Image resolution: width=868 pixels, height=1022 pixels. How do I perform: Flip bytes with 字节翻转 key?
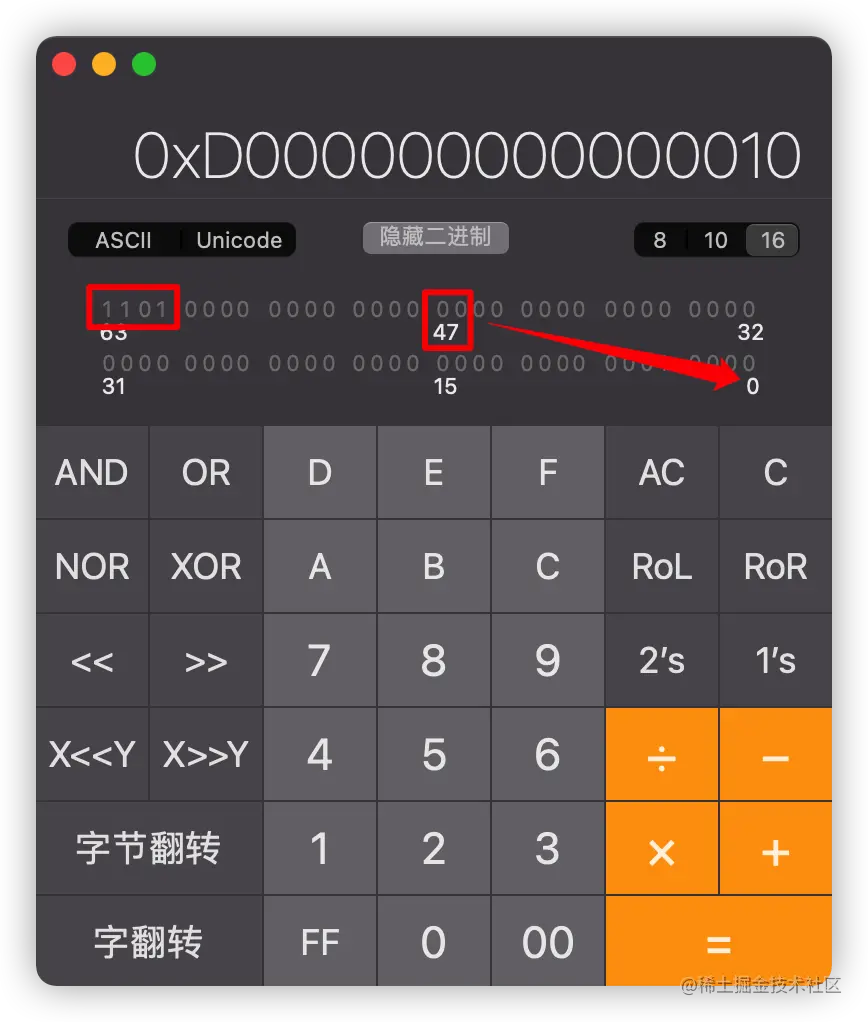149,849
